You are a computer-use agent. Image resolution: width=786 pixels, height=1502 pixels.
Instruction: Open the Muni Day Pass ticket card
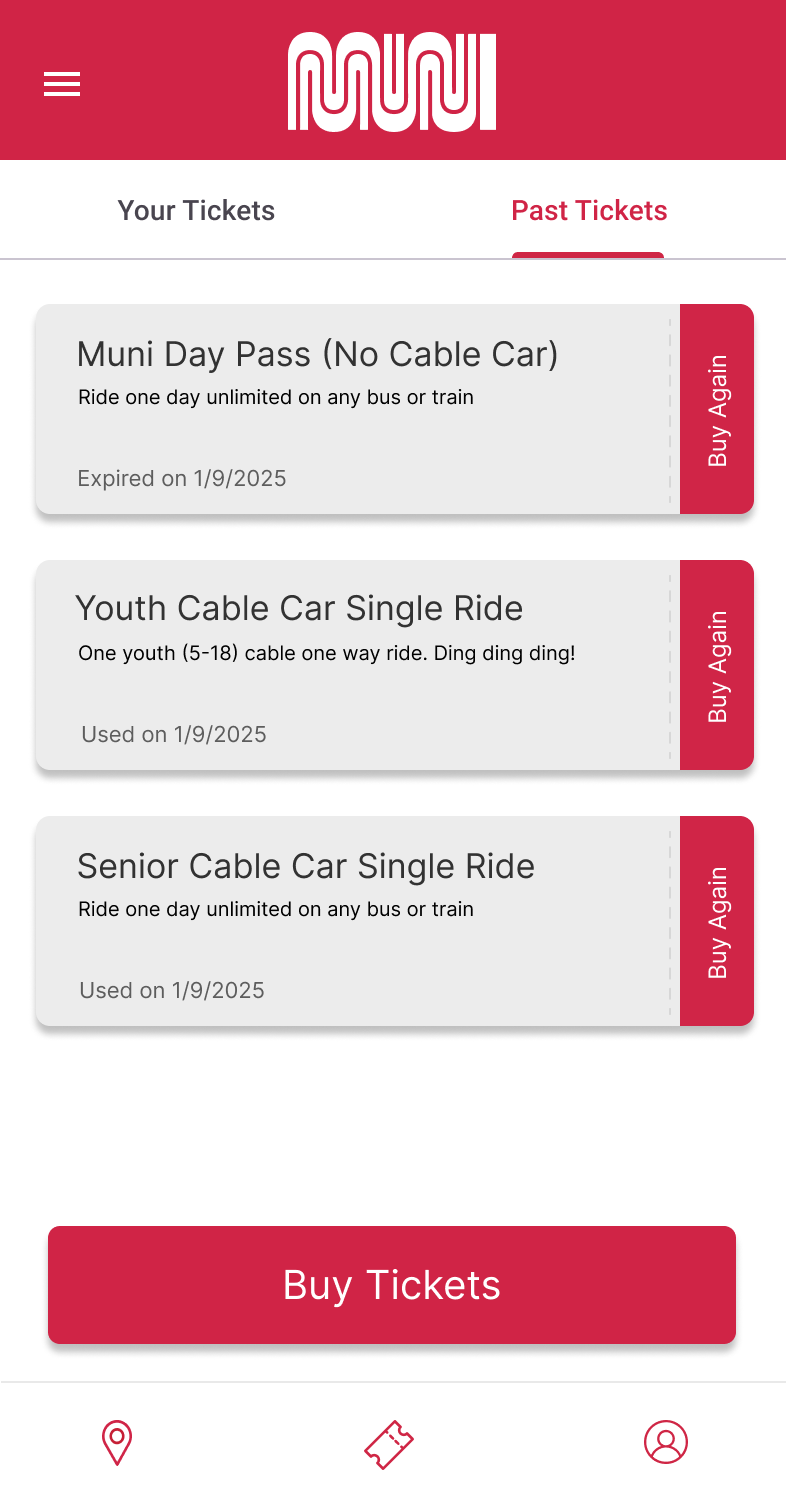click(358, 409)
